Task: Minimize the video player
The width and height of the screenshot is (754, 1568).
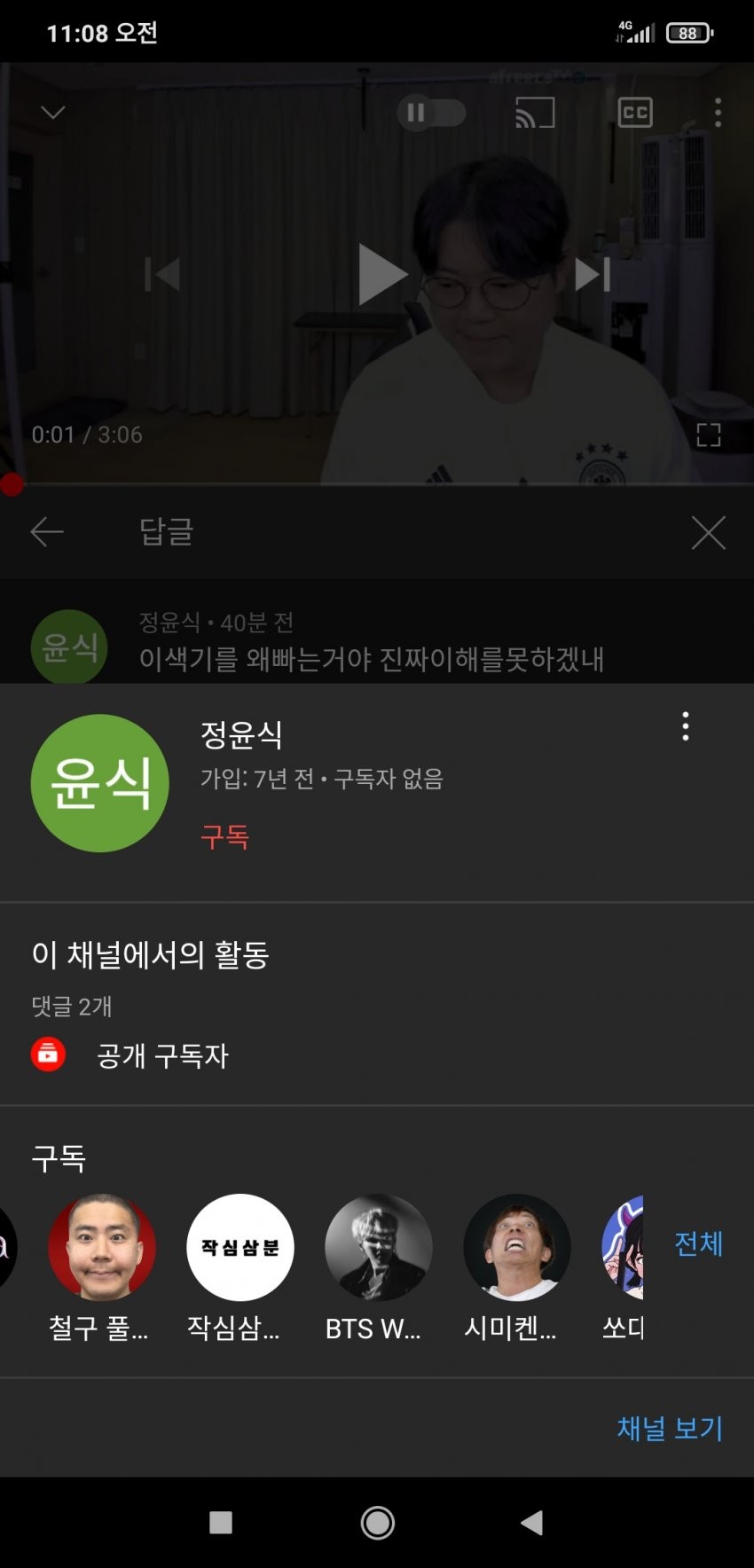Action: click(53, 113)
